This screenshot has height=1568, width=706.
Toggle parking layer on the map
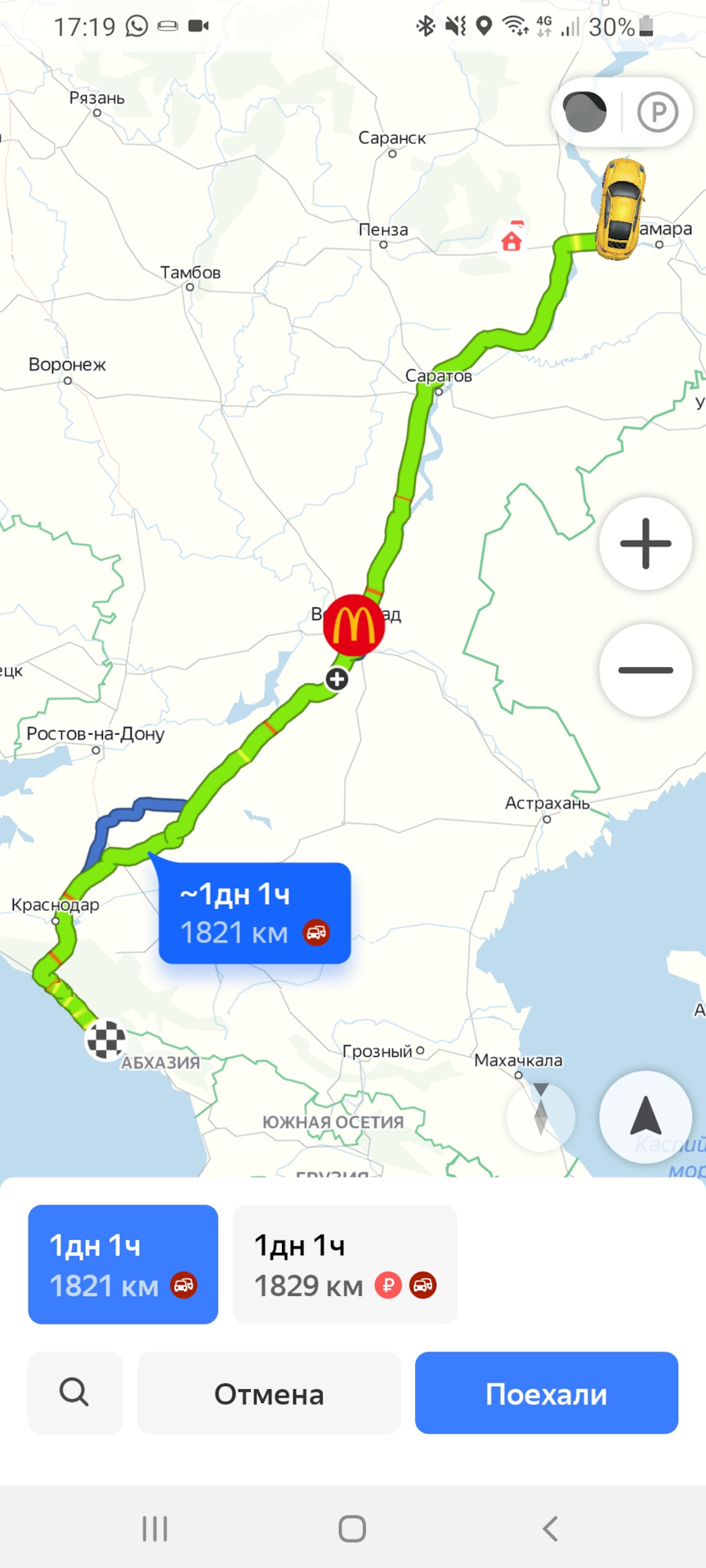pyautogui.click(x=658, y=112)
